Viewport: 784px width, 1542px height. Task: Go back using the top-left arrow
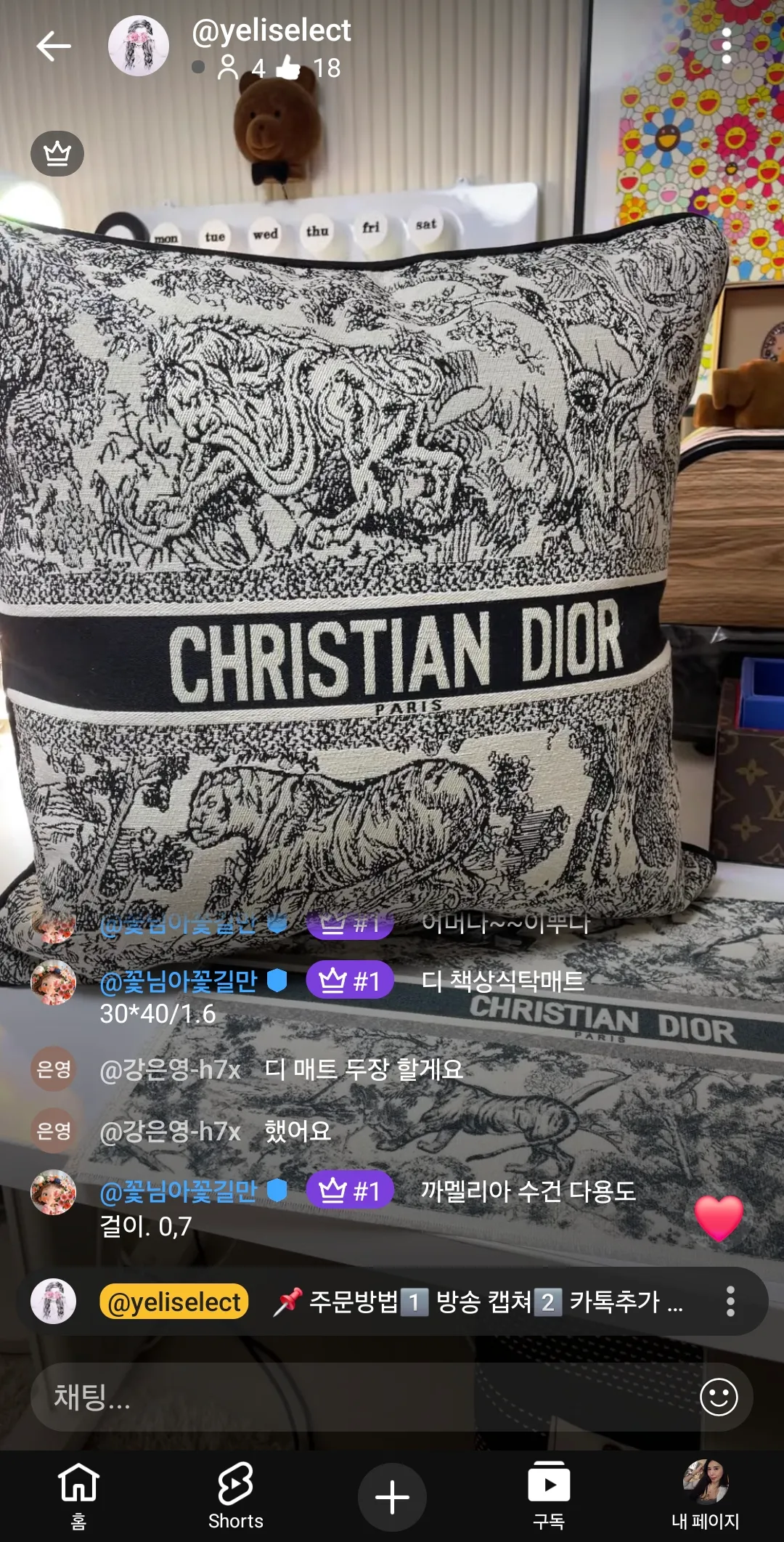(x=54, y=46)
